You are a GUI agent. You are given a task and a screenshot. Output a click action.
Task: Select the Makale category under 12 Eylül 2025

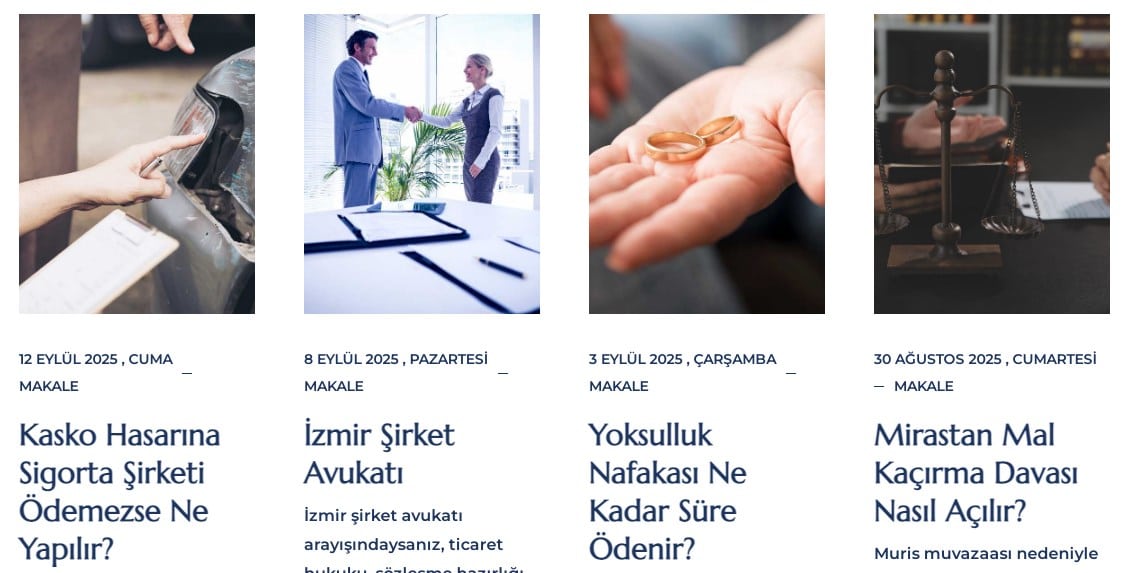pyautogui.click(x=48, y=386)
